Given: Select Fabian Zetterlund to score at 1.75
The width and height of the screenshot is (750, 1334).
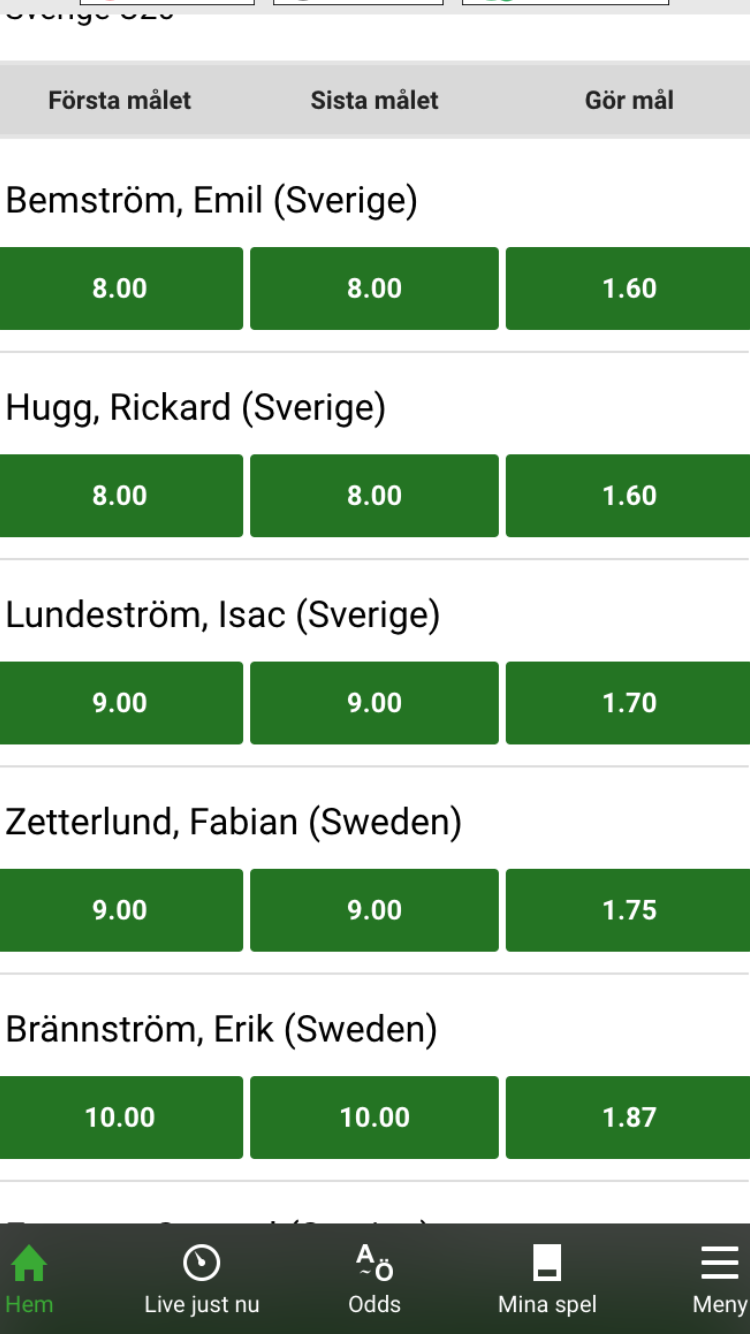Looking at the screenshot, I should click(x=628, y=909).
